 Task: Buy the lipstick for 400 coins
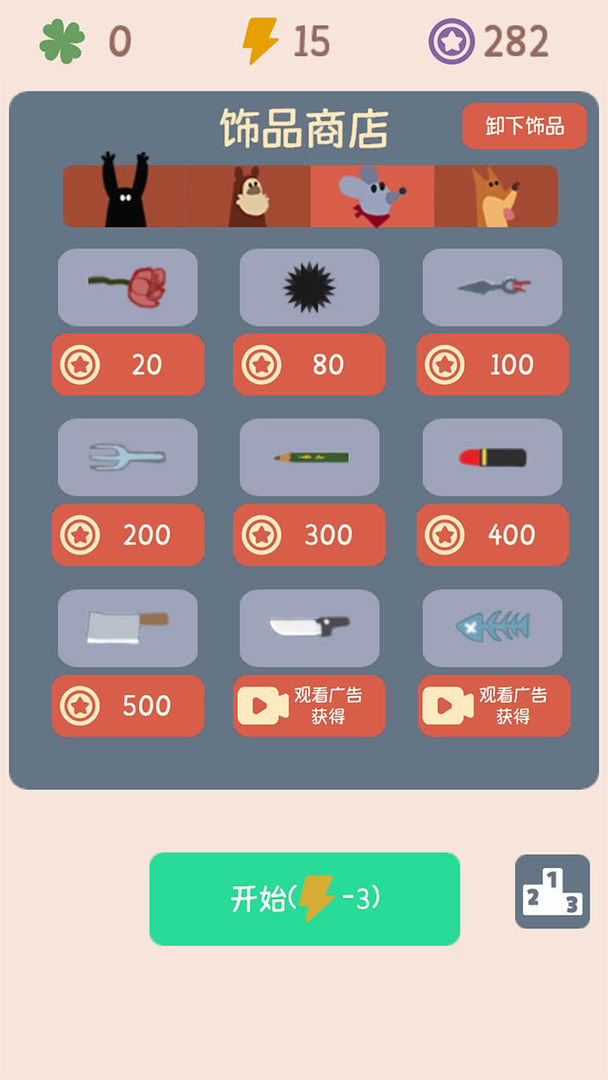click(x=493, y=535)
